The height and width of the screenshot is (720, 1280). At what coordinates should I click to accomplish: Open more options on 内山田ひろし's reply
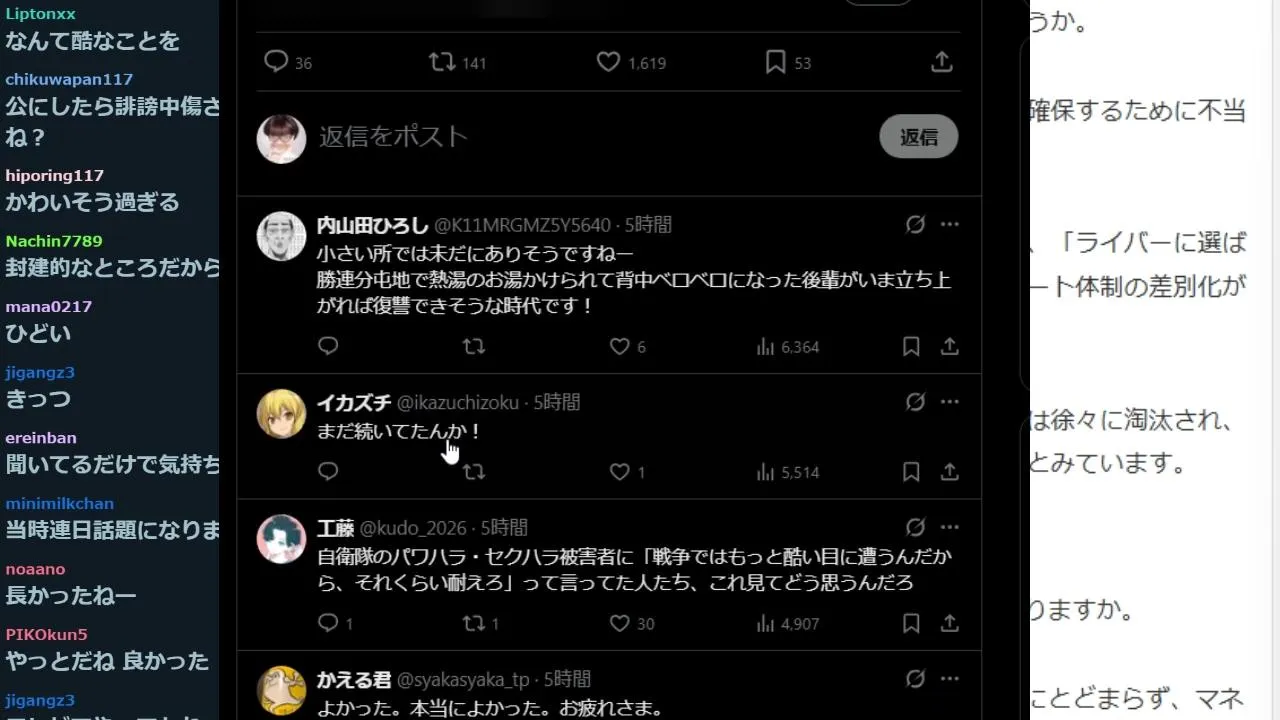pos(950,224)
